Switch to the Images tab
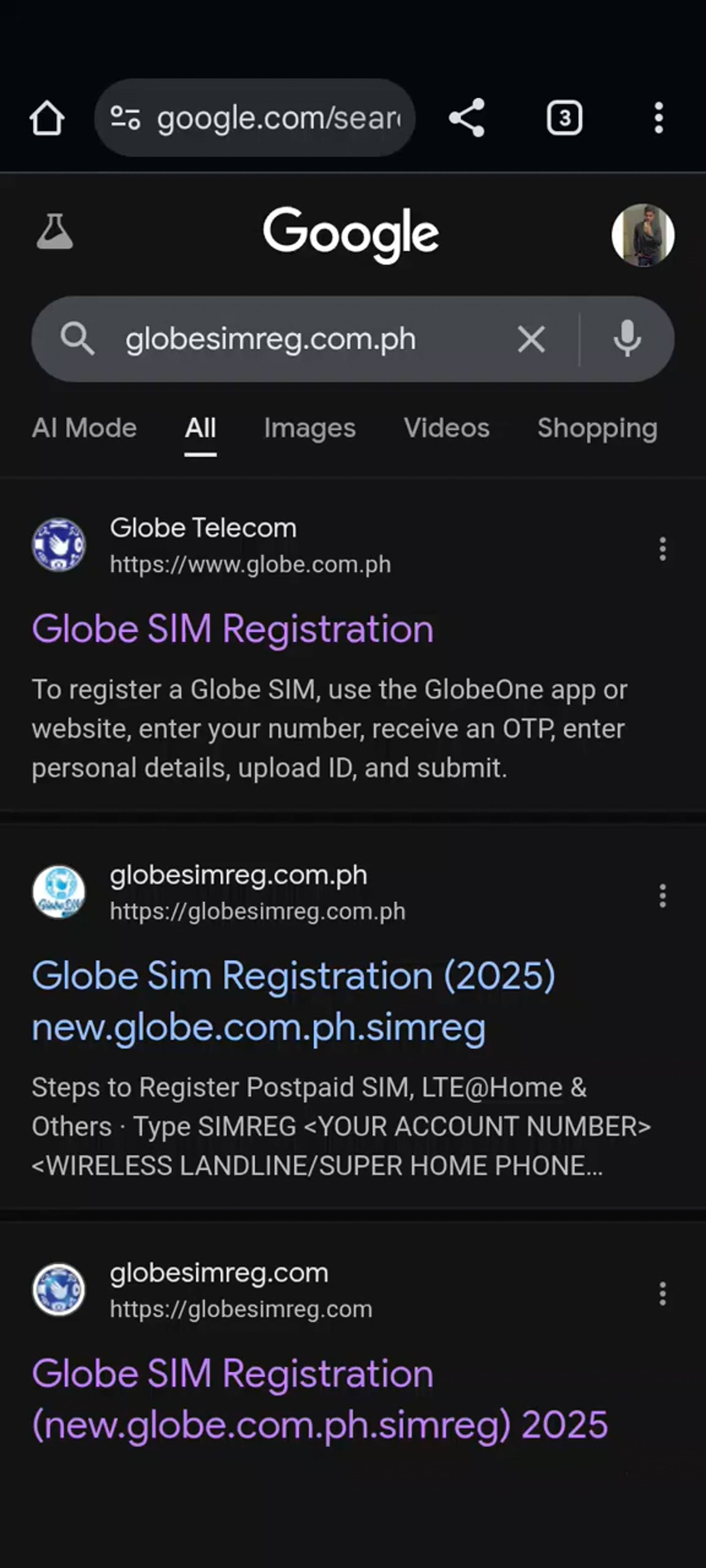 (309, 428)
